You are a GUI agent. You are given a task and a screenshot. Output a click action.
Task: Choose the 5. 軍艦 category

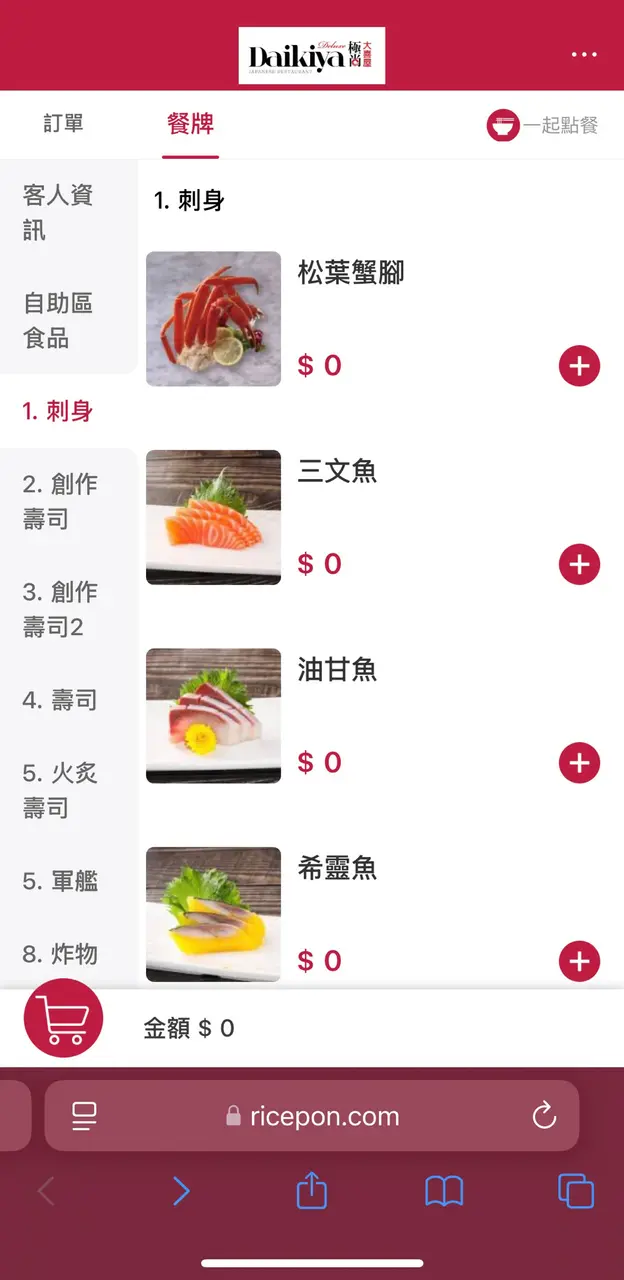[60, 881]
